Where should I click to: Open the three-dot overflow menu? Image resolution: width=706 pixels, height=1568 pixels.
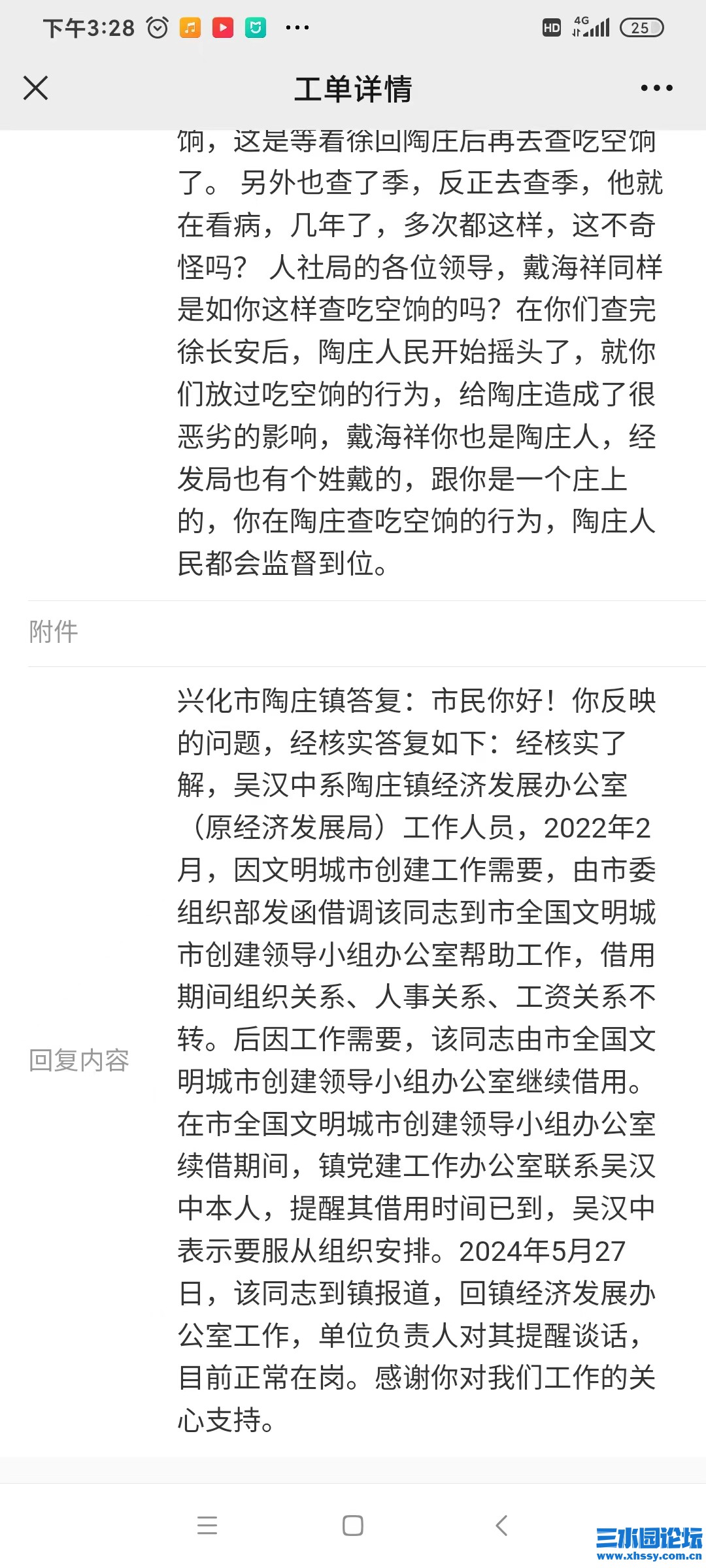(x=656, y=88)
